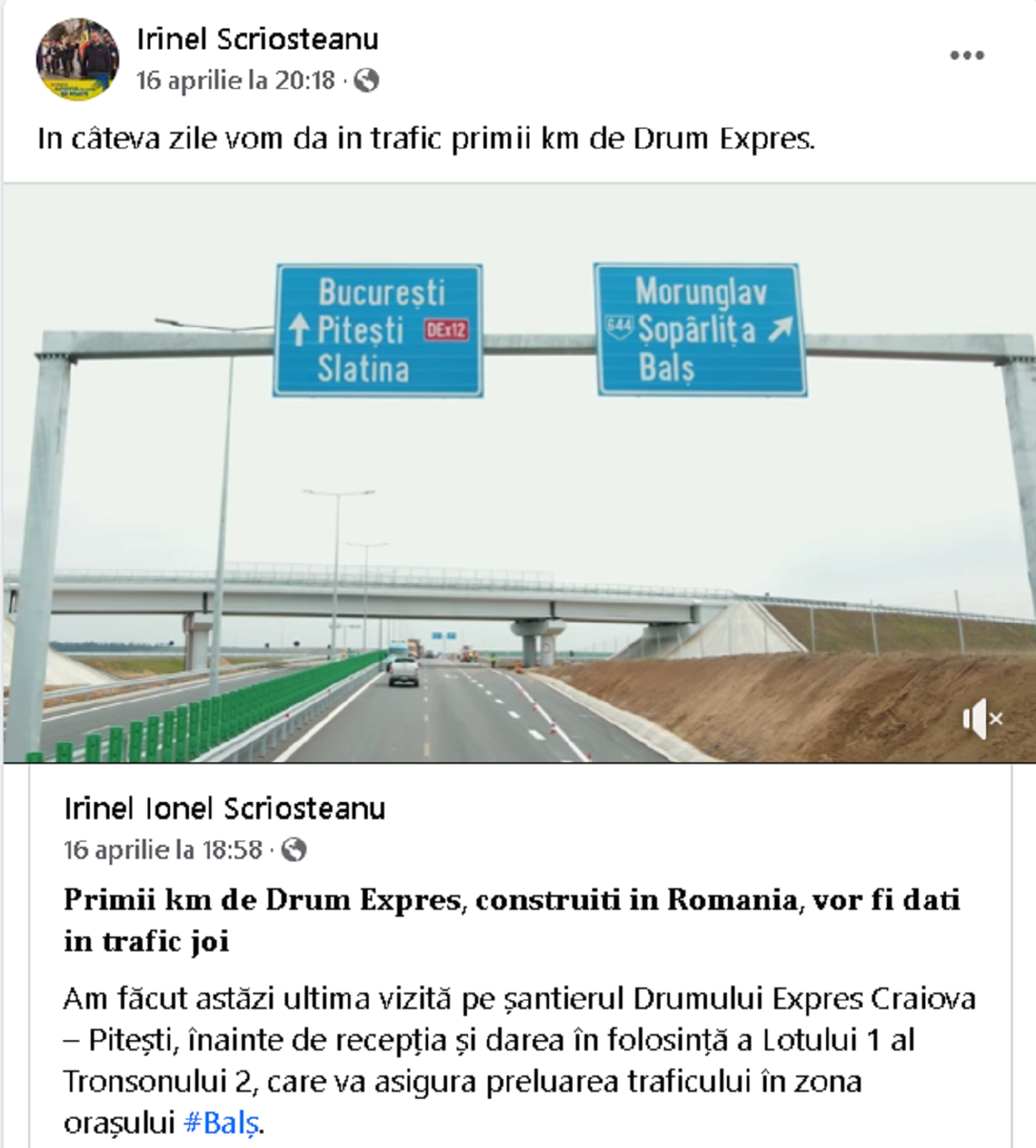The width and height of the screenshot is (1036, 1148).
Task: Open the post's three-dot options menu
Action: point(966,55)
